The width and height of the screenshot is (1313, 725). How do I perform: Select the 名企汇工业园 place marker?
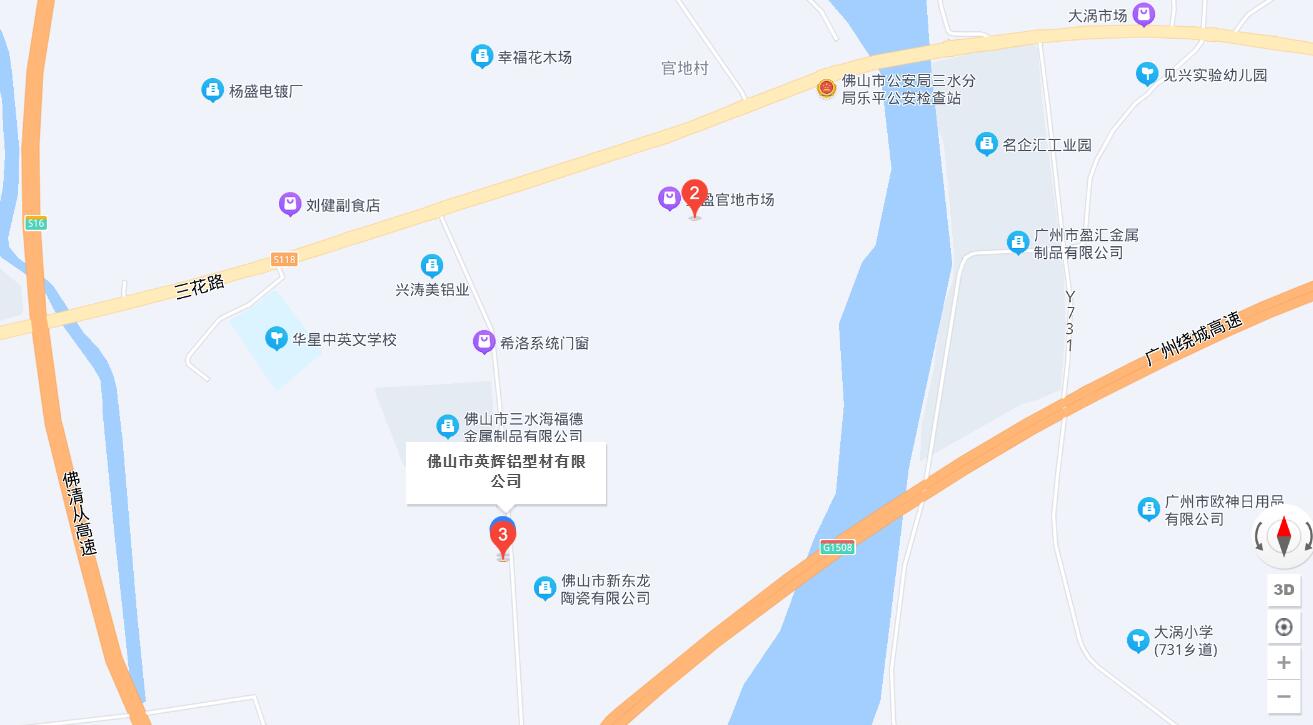pos(987,144)
